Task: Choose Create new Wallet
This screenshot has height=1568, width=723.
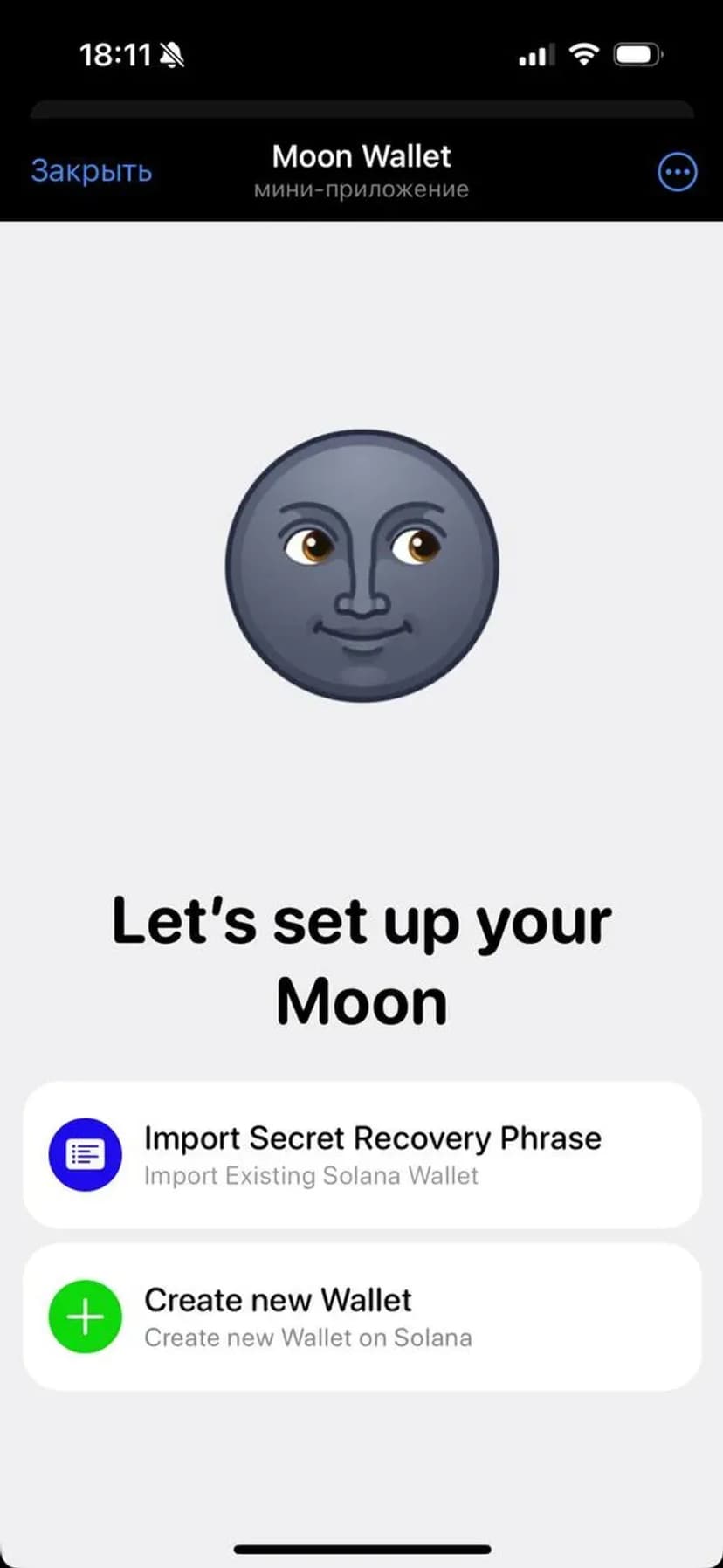Action: [361, 1317]
